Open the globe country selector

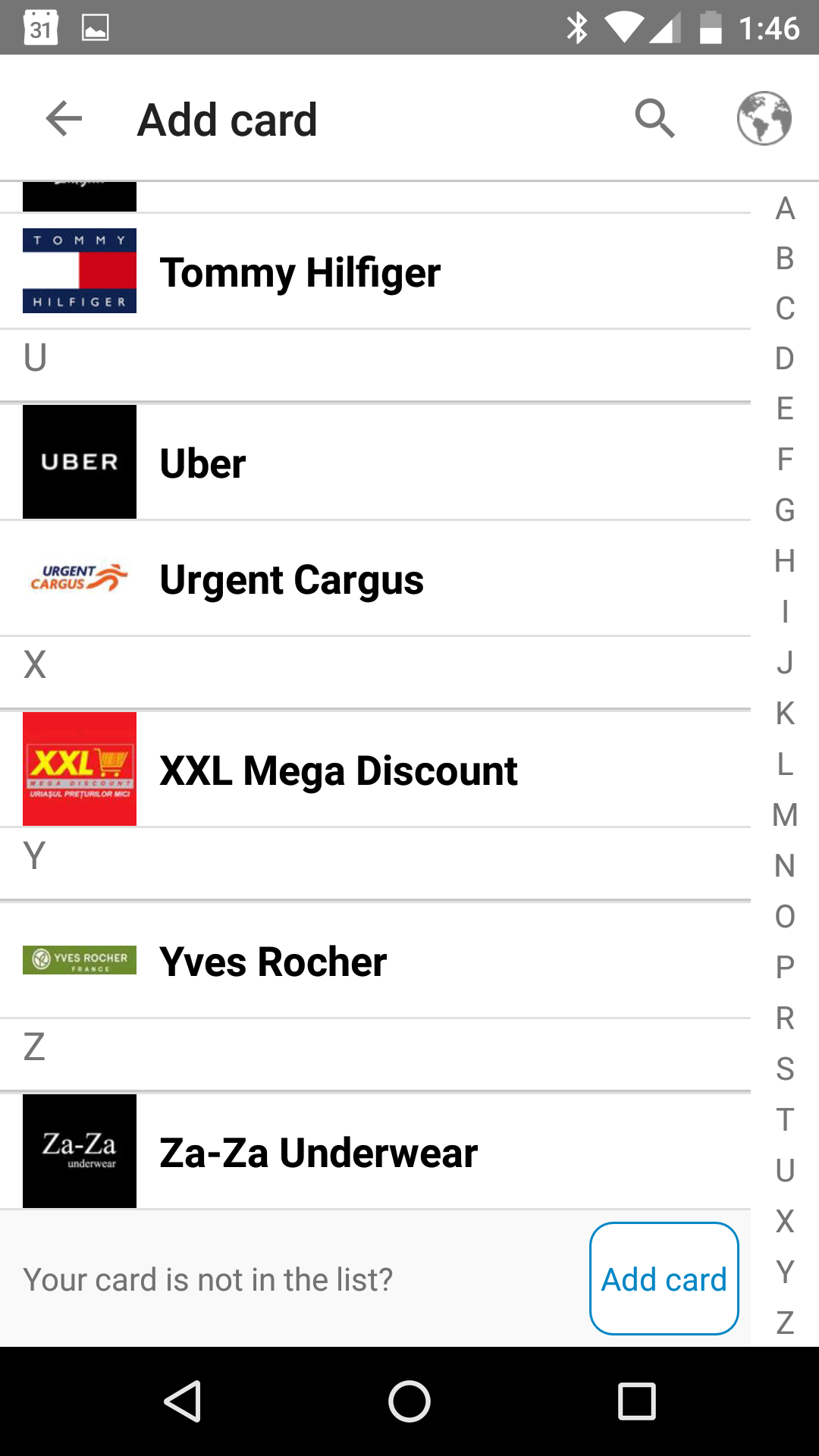764,119
